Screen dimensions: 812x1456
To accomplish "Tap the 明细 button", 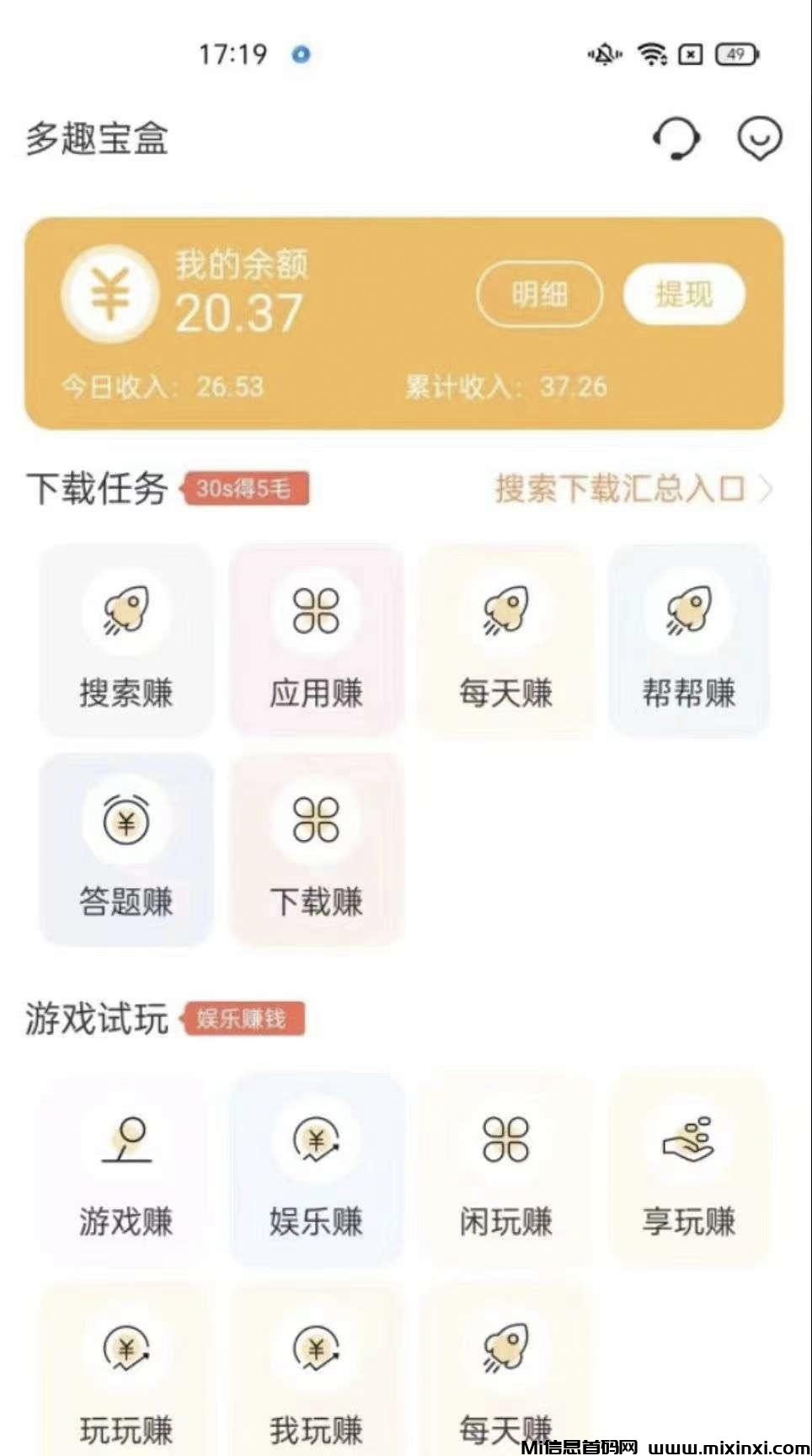I will point(539,294).
